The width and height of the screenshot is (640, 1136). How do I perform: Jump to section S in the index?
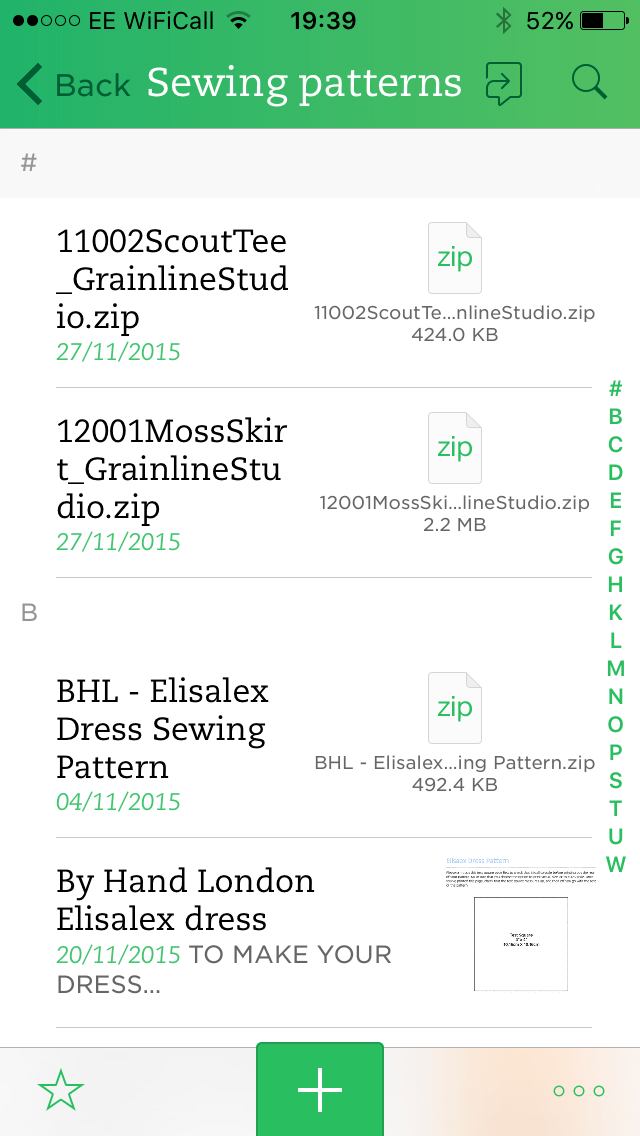[x=616, y=781]
